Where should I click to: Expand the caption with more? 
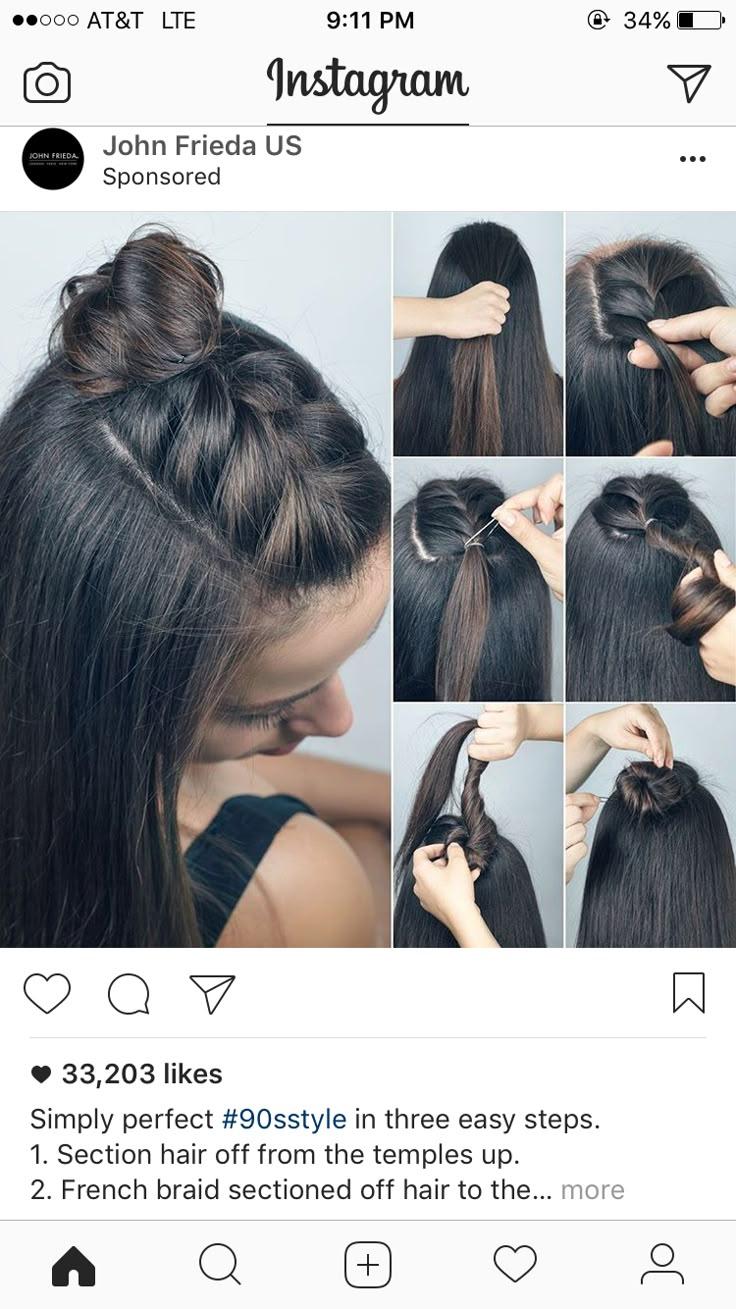[592, 1190]
